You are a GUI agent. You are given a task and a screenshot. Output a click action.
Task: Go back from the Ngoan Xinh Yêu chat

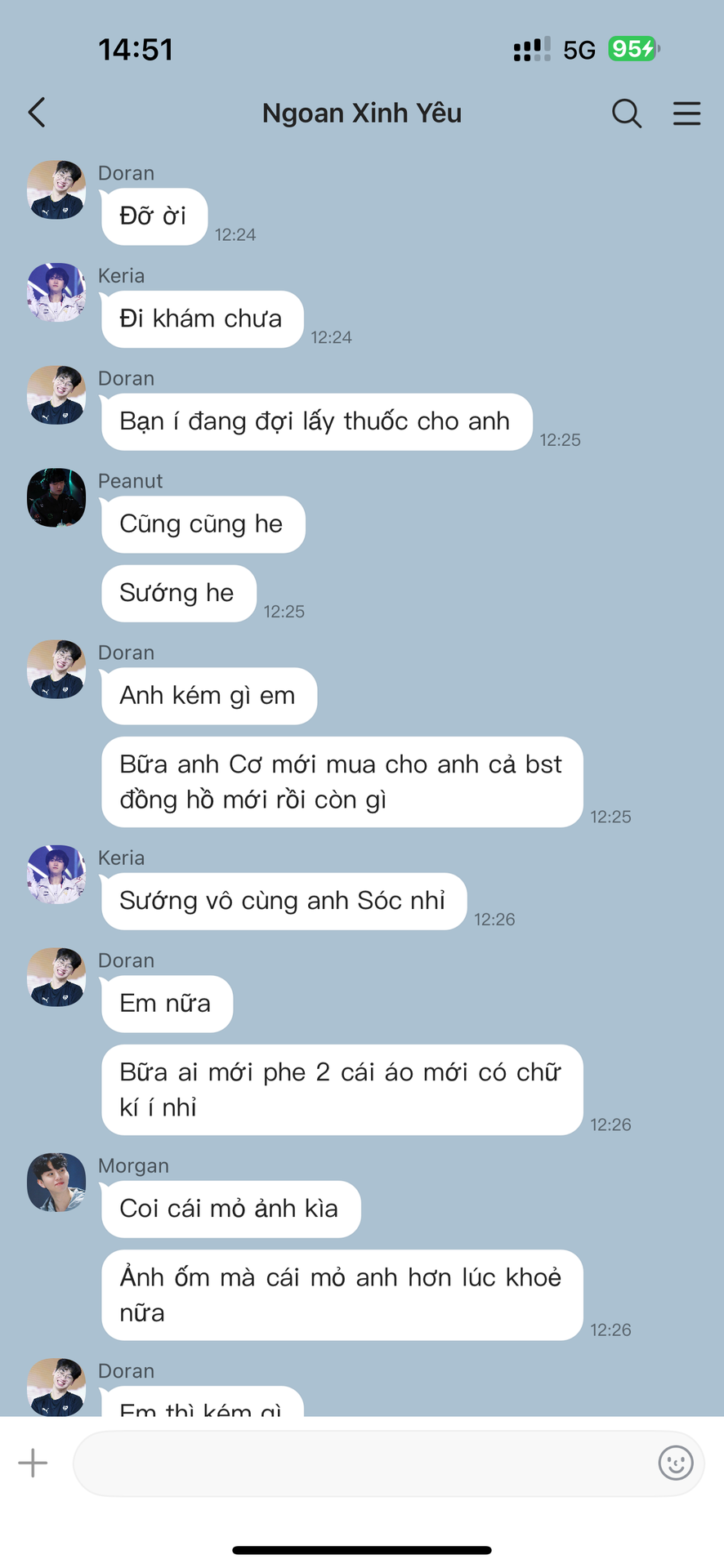pos(37,113)
